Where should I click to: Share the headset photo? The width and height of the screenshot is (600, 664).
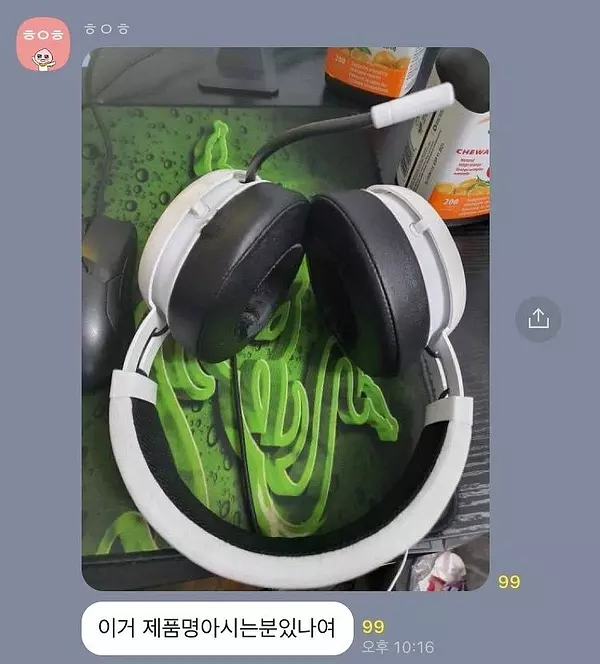tap(538, 319)
